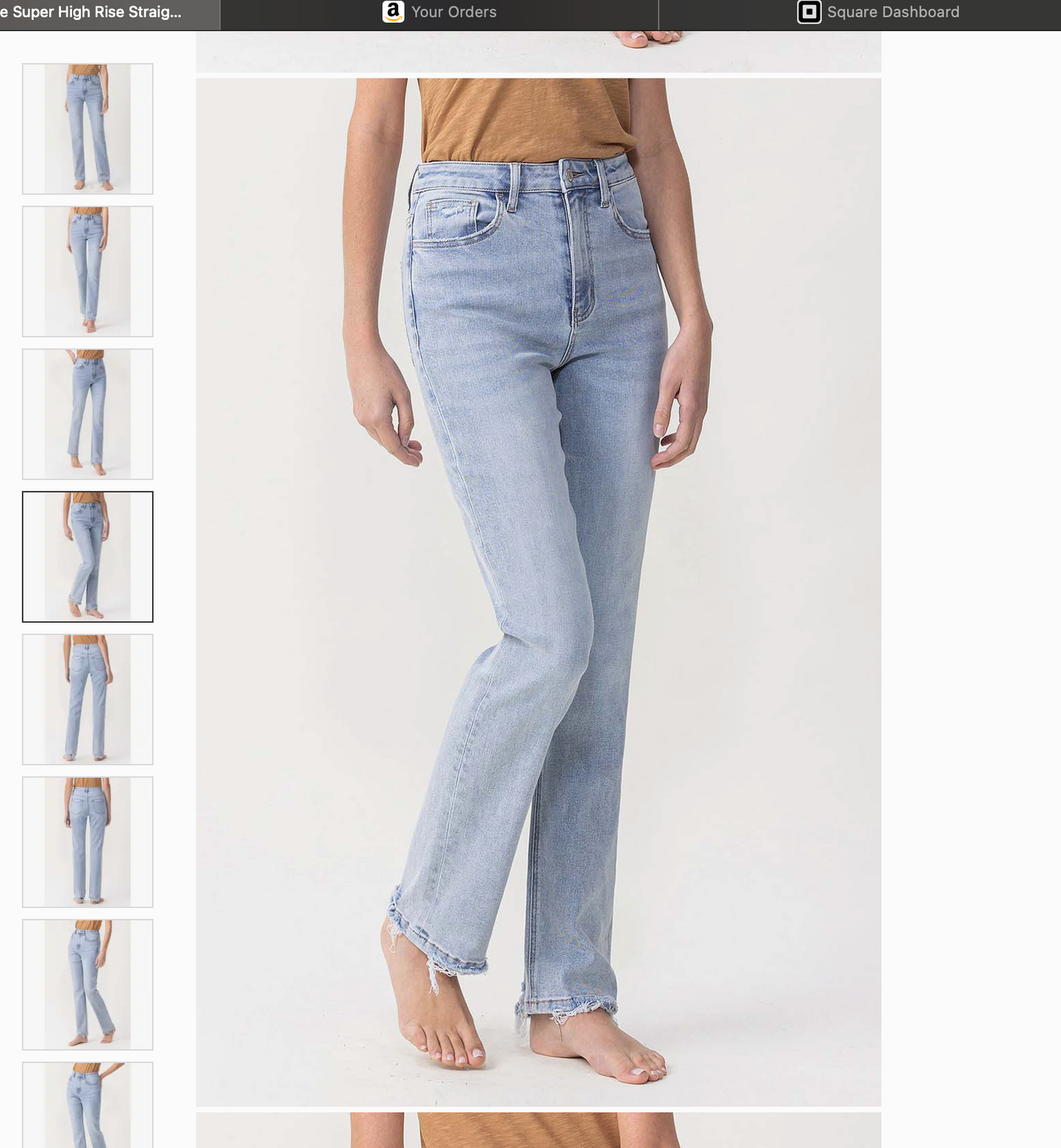Select the eighth partially visible thumbnail
Image resolution: width=1061 pixels, height=1148 pixels.
pyautogui.click(x=87, y=1105)
